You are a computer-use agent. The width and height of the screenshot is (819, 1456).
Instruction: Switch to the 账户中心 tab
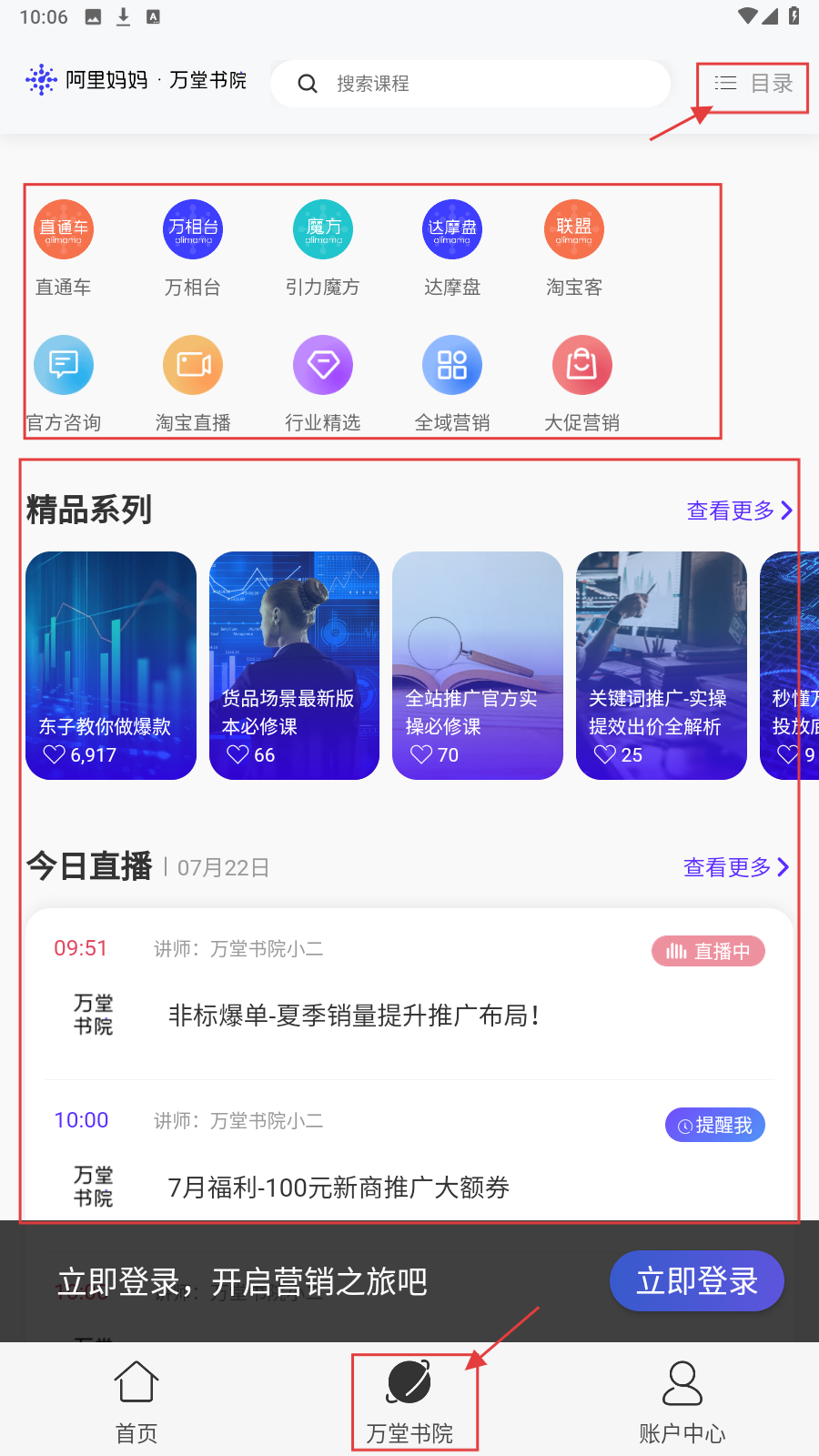click(682, 1401)
